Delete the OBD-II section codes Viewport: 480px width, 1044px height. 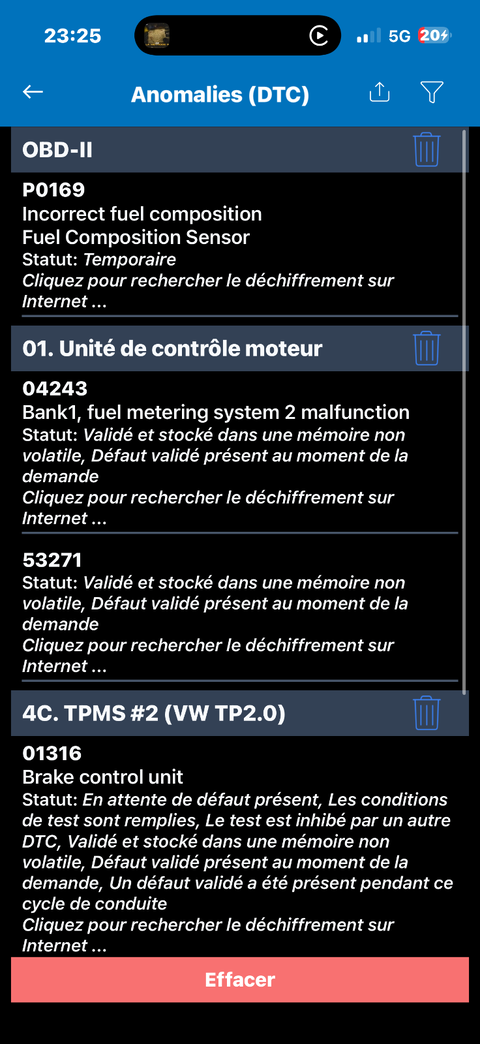click(x=427, y=150)
